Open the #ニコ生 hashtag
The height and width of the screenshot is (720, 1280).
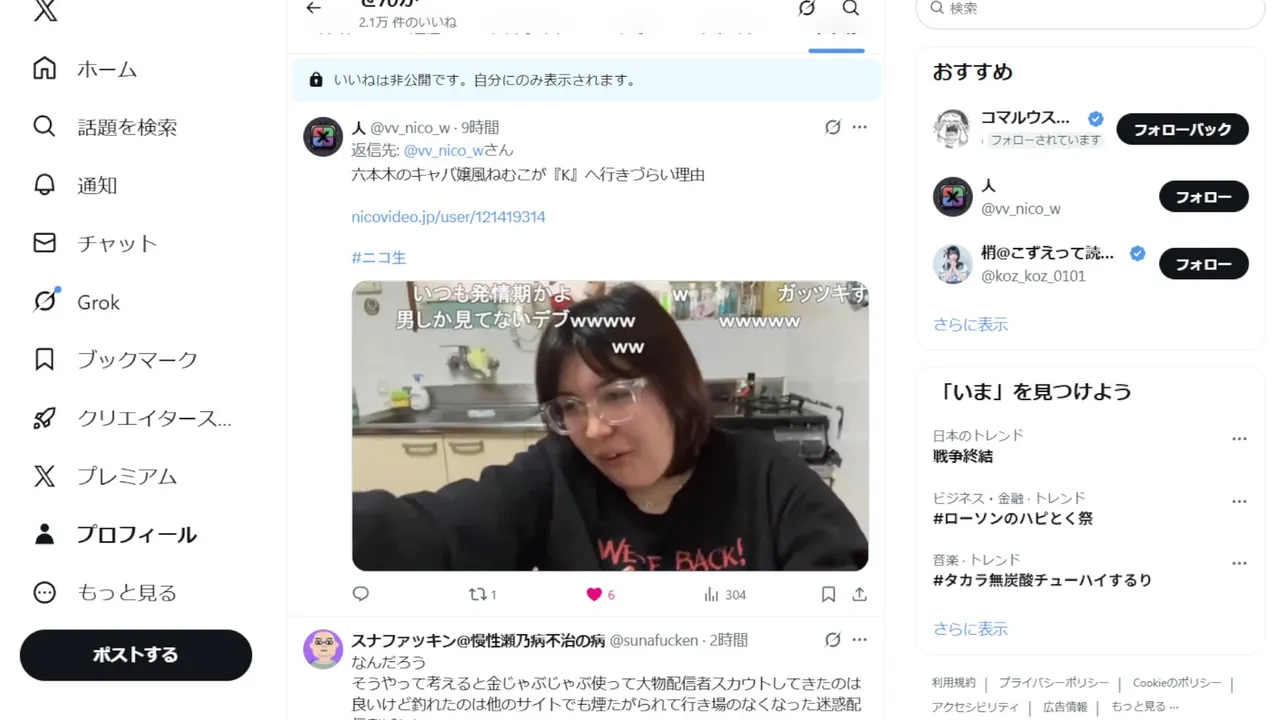378,257
